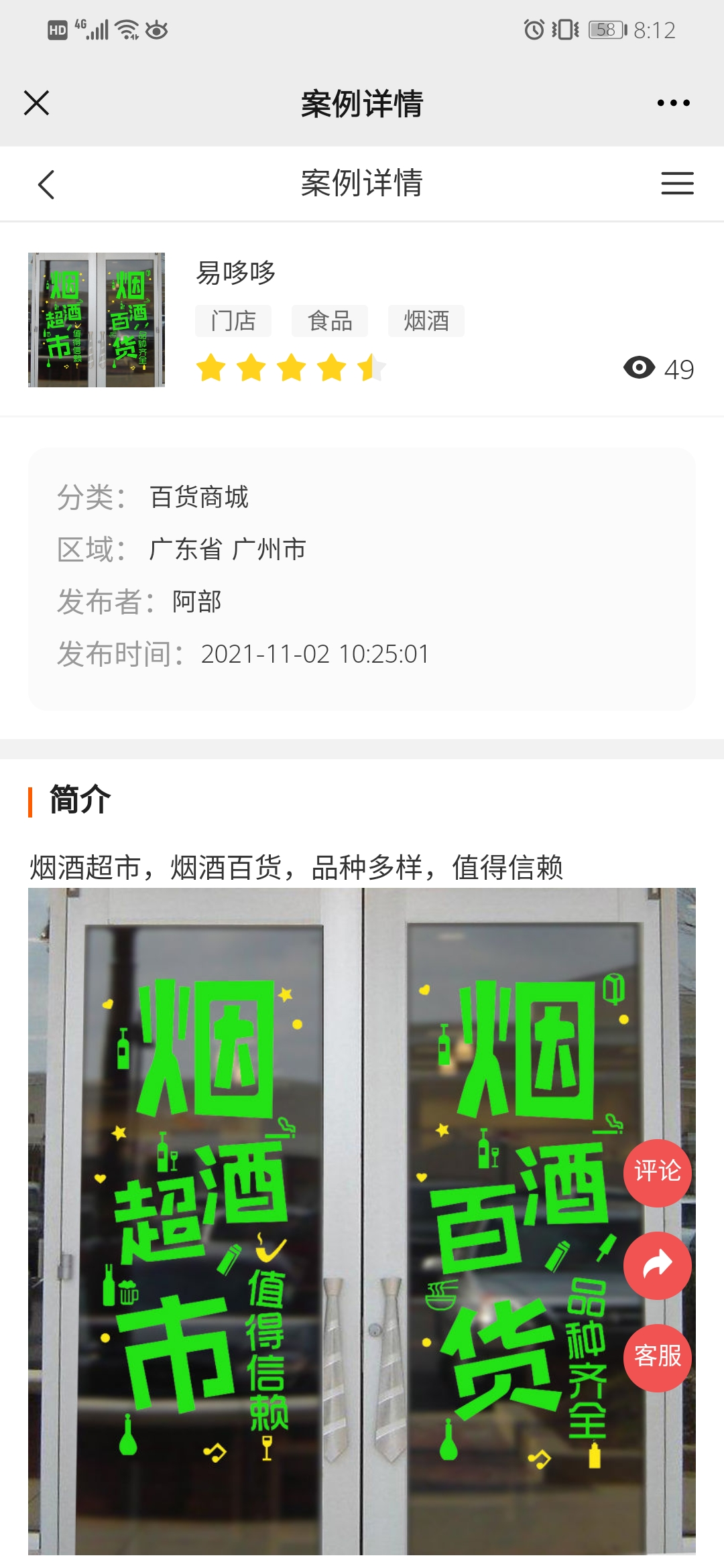724x1568 pixels.
Task: View the large 烟酒超市 door photo
Action: coord(322,1220)
